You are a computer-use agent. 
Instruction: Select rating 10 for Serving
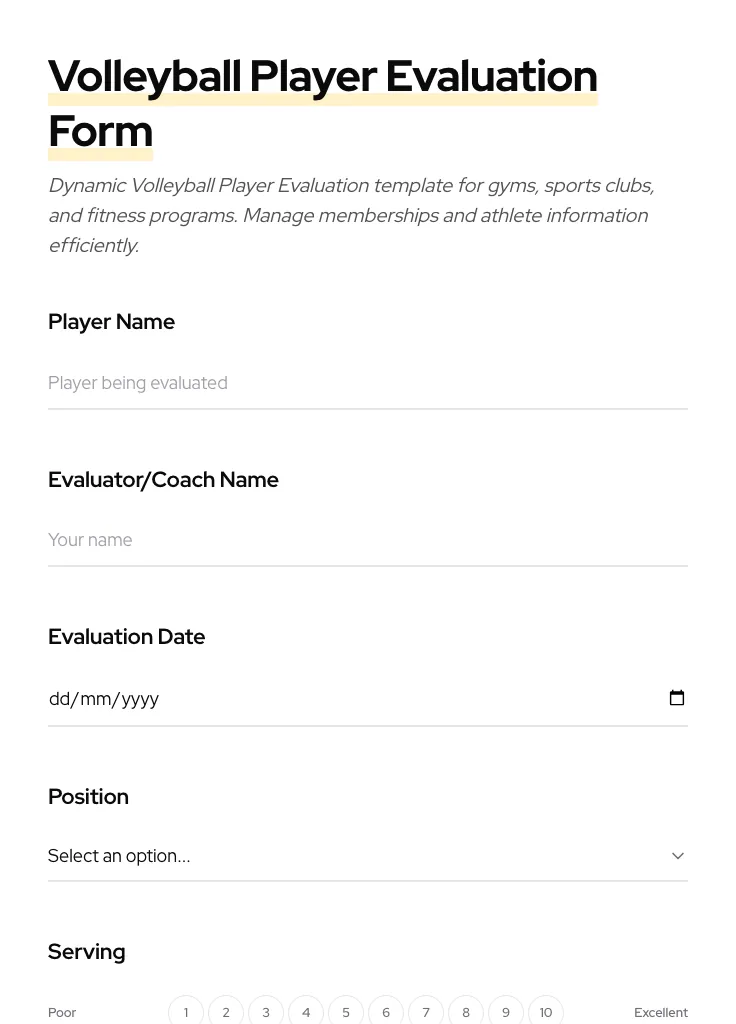click(546, 1012)
